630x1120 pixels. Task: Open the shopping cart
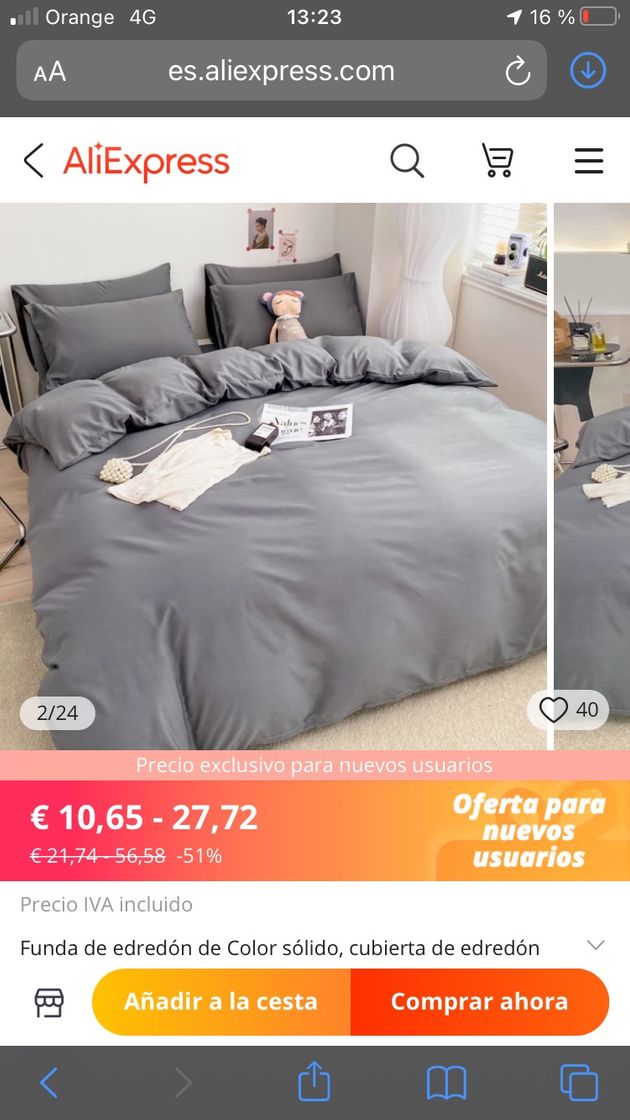pos(497,160)
